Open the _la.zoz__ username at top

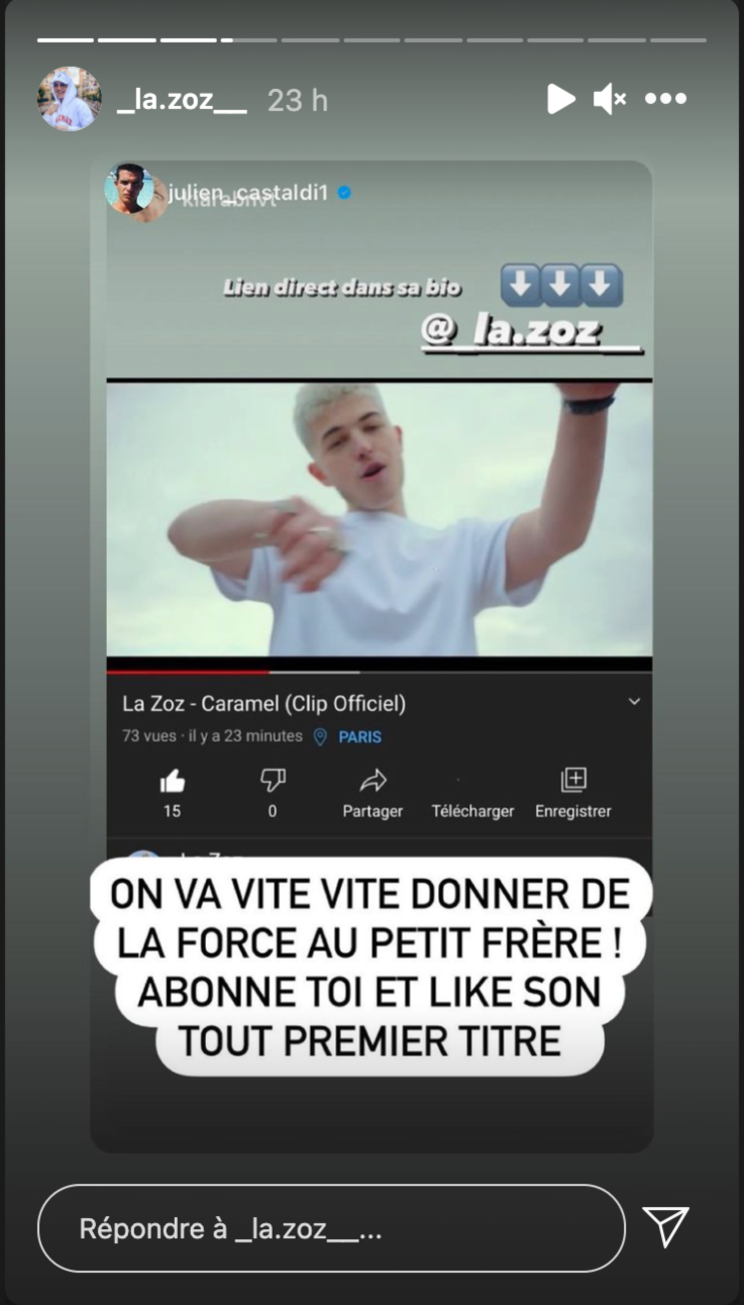pos(181,100)
